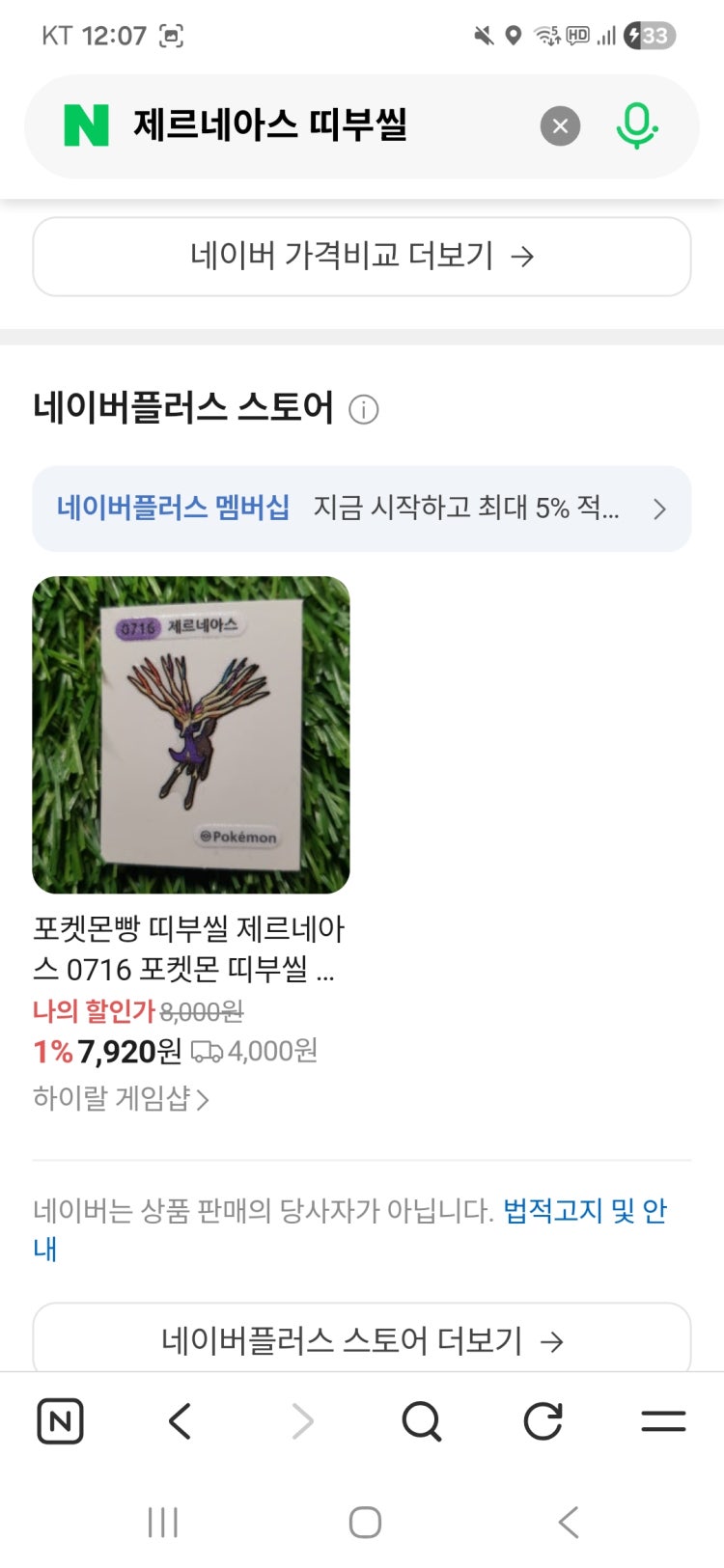Open 네이버 가격비교 더보기
Image resolution: width=724 pixels, height=1568 pixels.
coord(362,256)
